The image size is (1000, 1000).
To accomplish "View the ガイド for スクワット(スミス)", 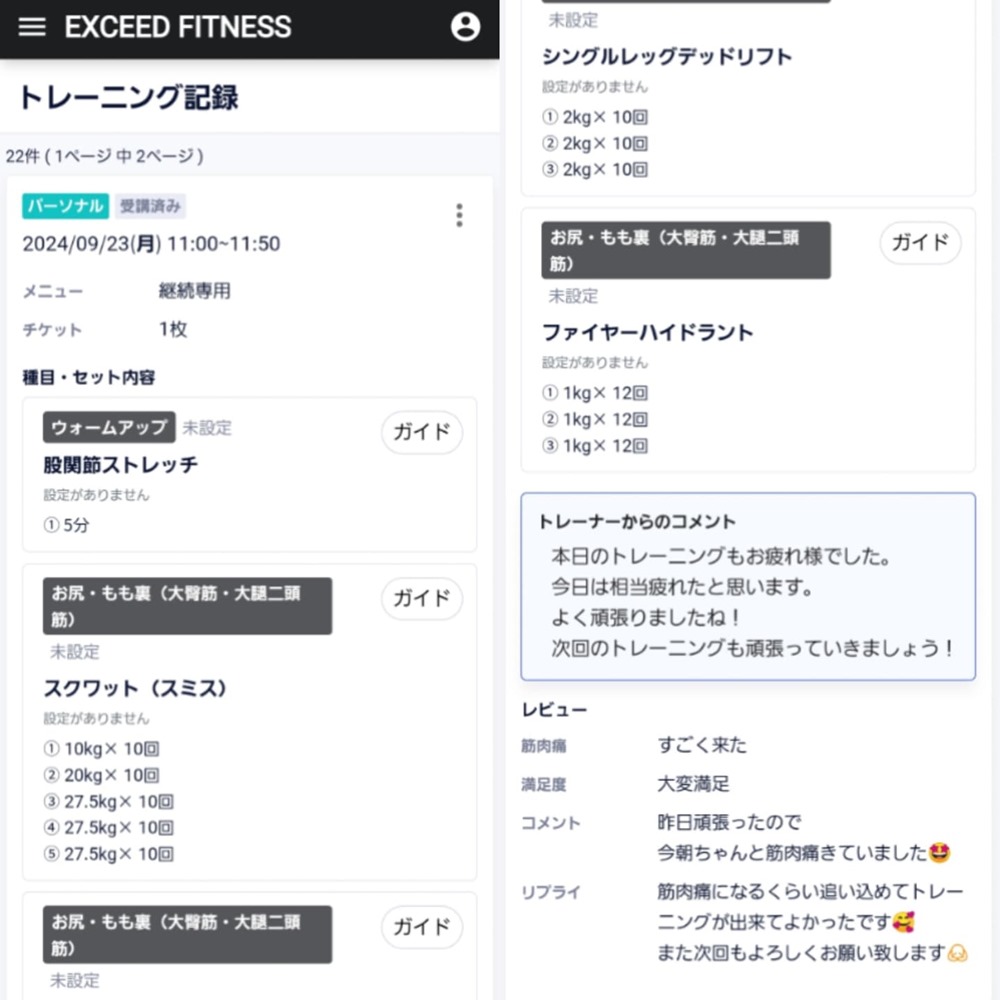I will point(422,598).
